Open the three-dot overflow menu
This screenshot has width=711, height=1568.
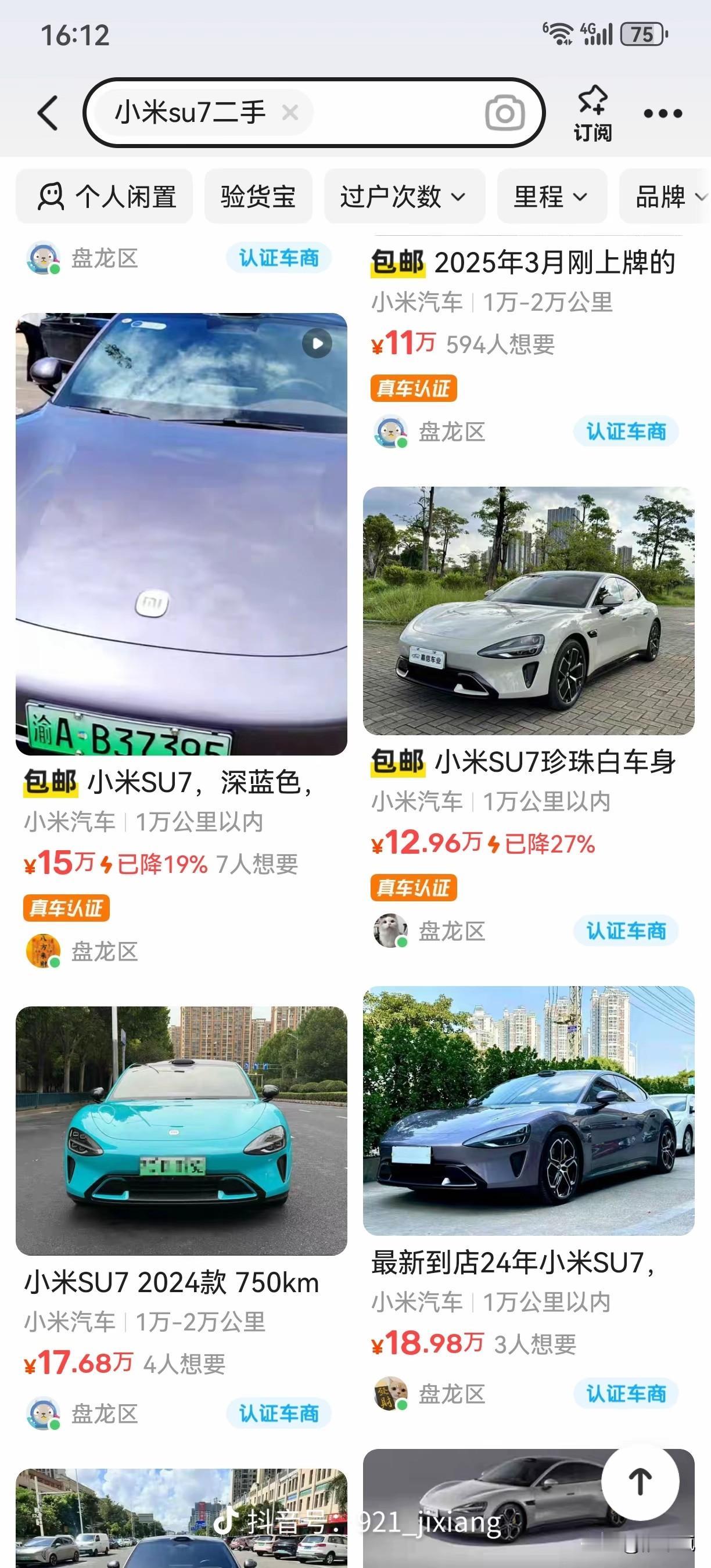[663, 113]
